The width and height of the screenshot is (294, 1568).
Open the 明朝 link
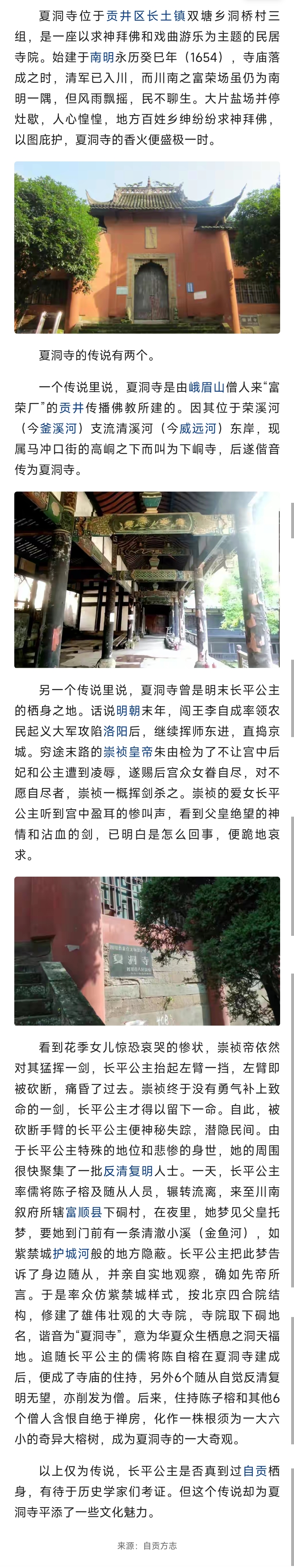pos(128,711)
